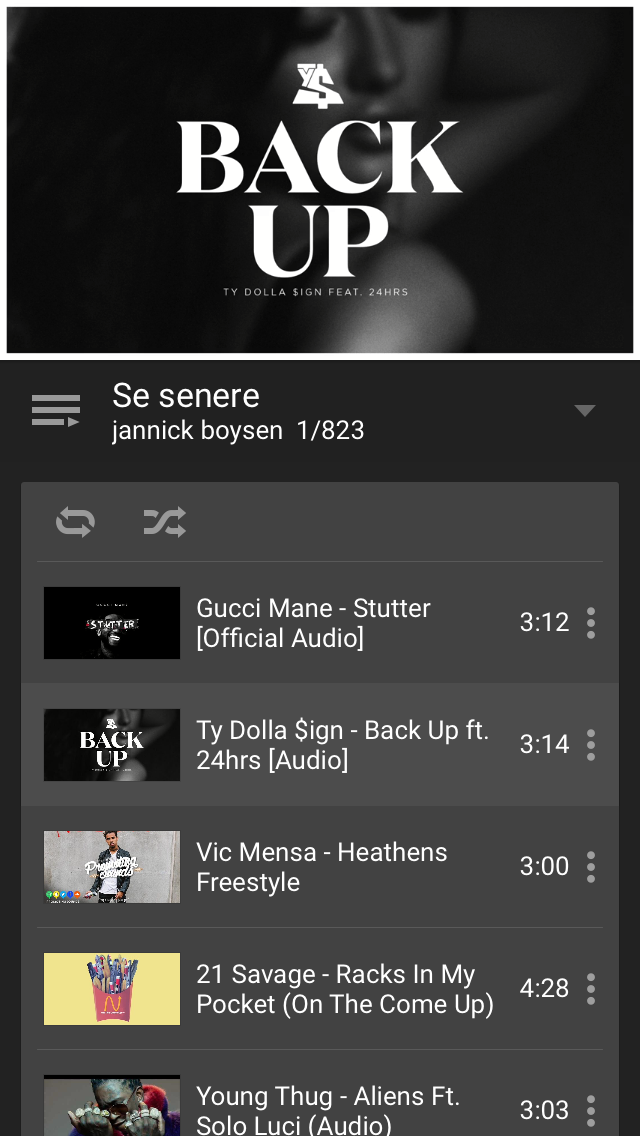Open options for Gucci Mane - Stutter
Viewport: 640px width, 1136px height.
point(591,623)
